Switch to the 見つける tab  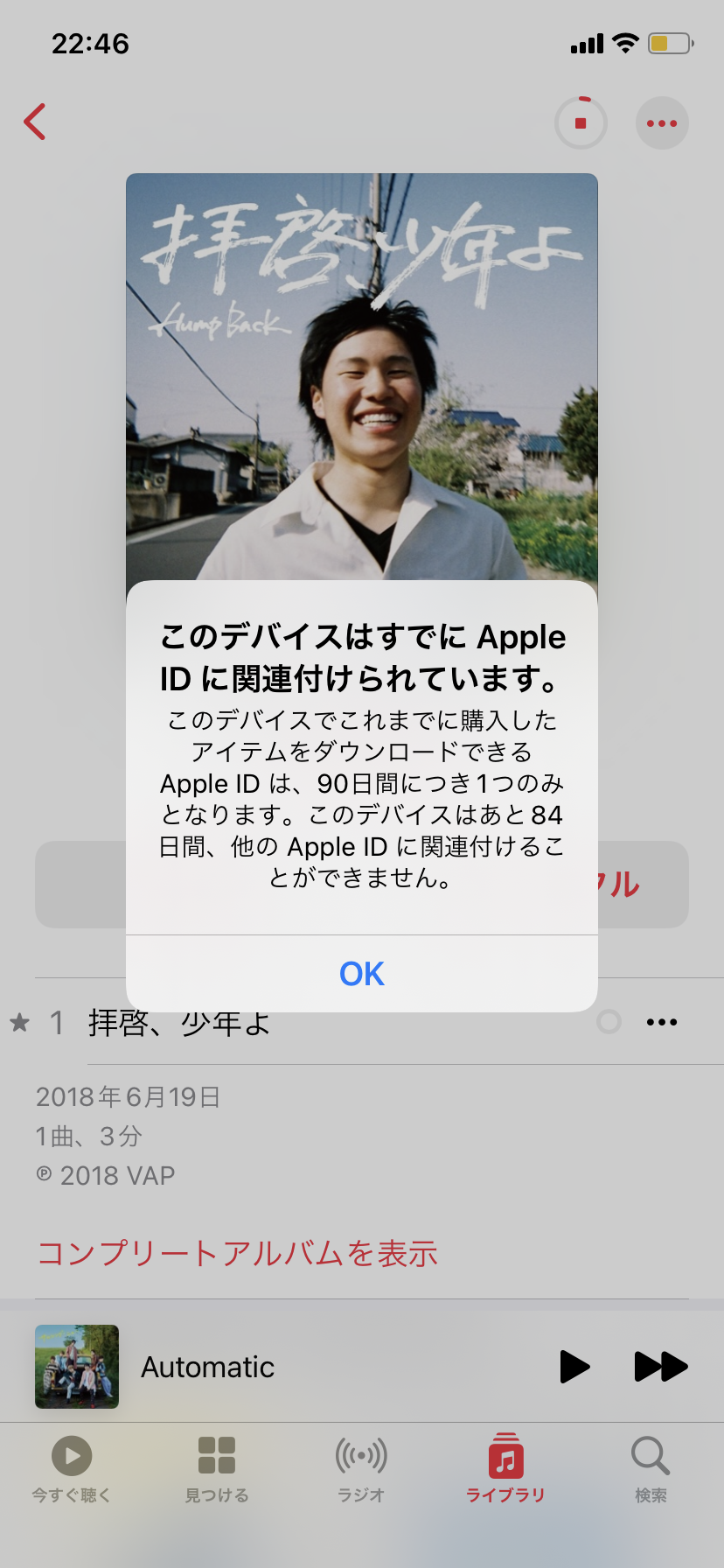pyautogui.click(x=217, y=1470)
